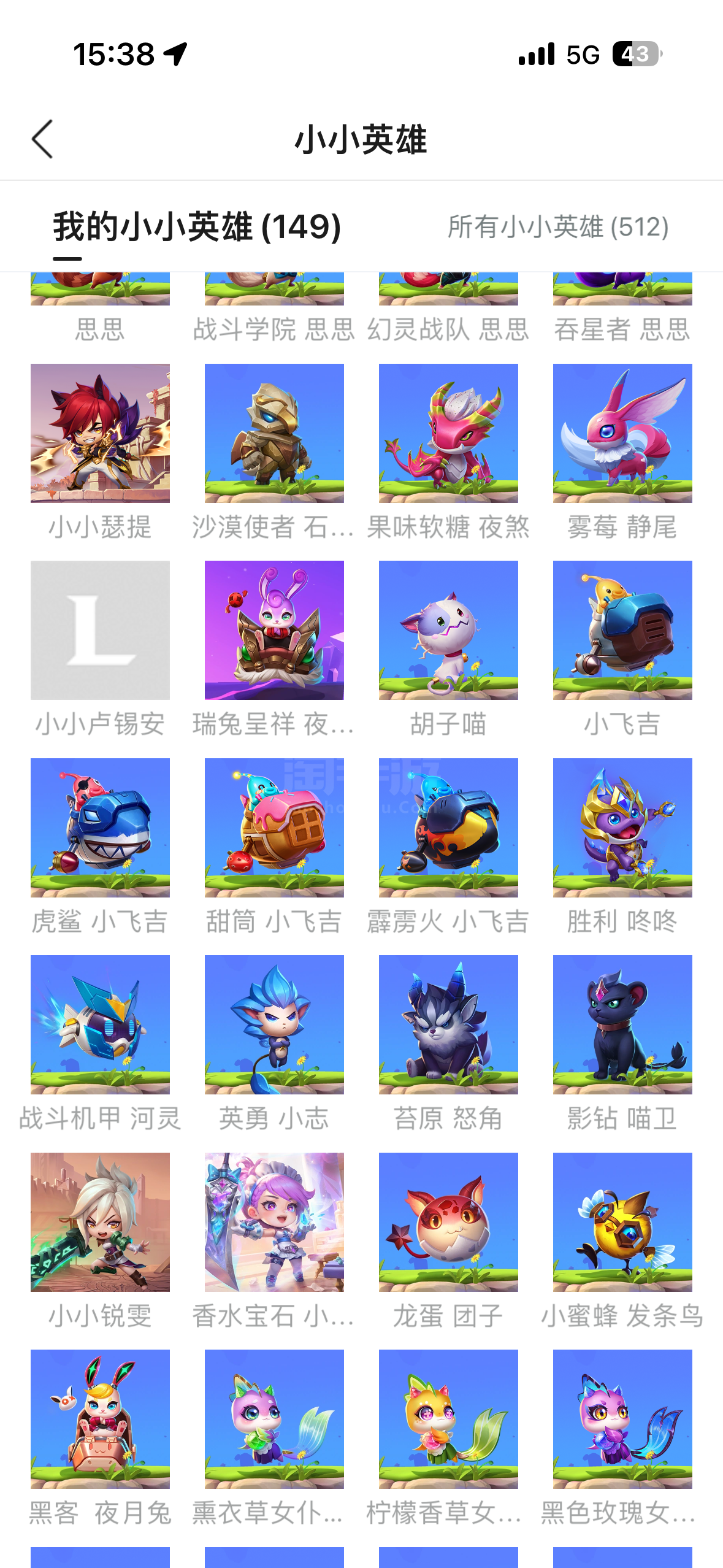723x1568 pixels.
Task: View the 英勇 小志 hero
Action: point(274,1024)
